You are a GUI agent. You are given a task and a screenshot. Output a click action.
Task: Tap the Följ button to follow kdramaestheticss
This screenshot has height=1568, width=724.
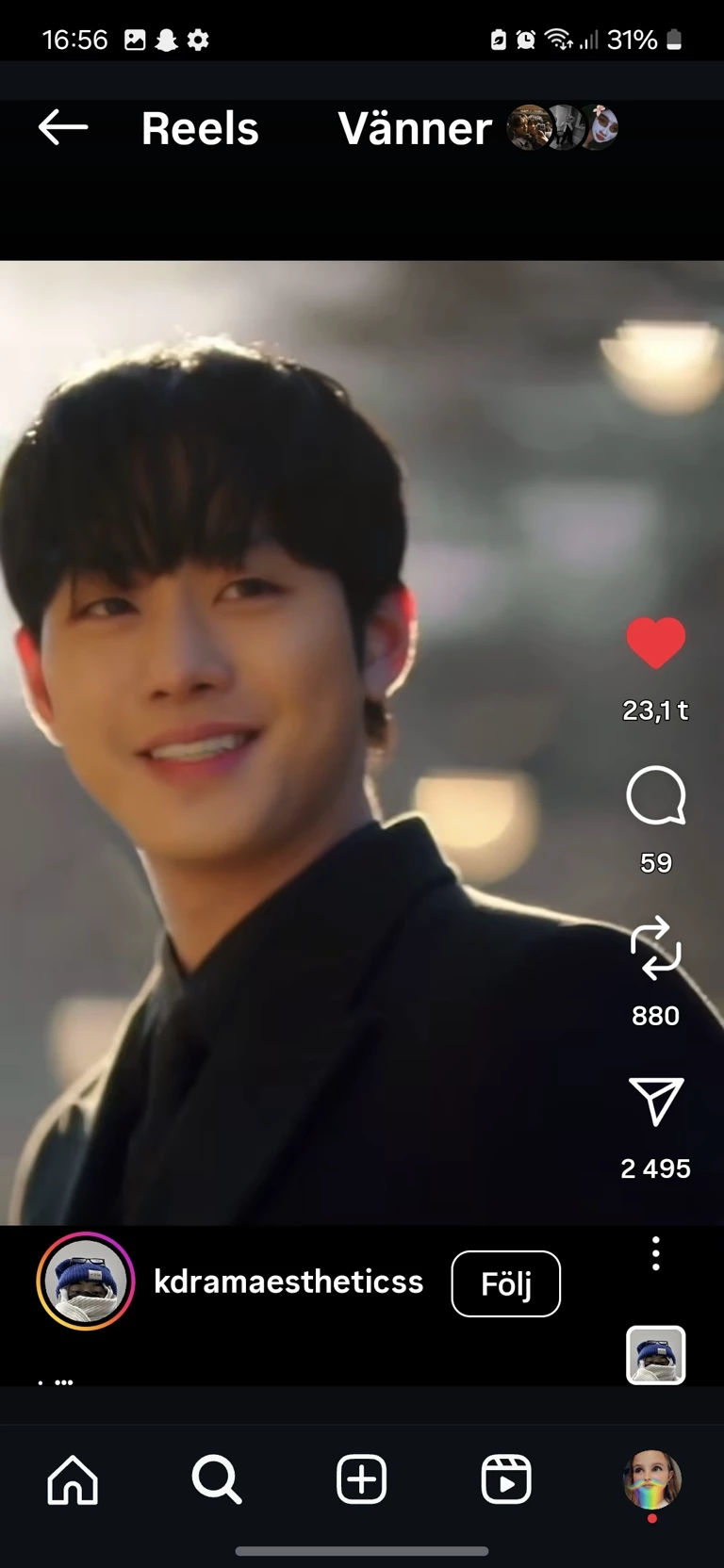[505, 1283]
